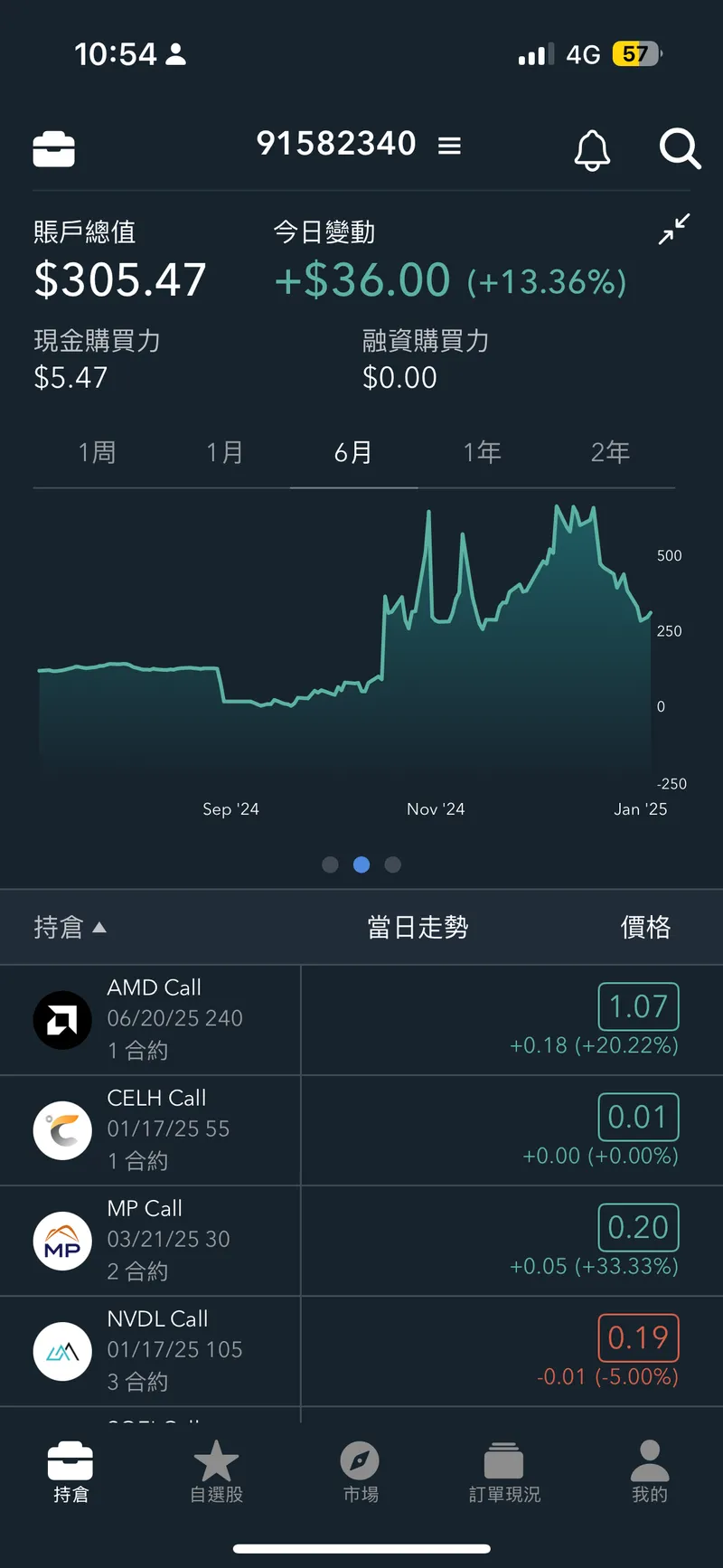Open the search magnifier
This screenshot has width=723, height=1568.
(680, 149)
